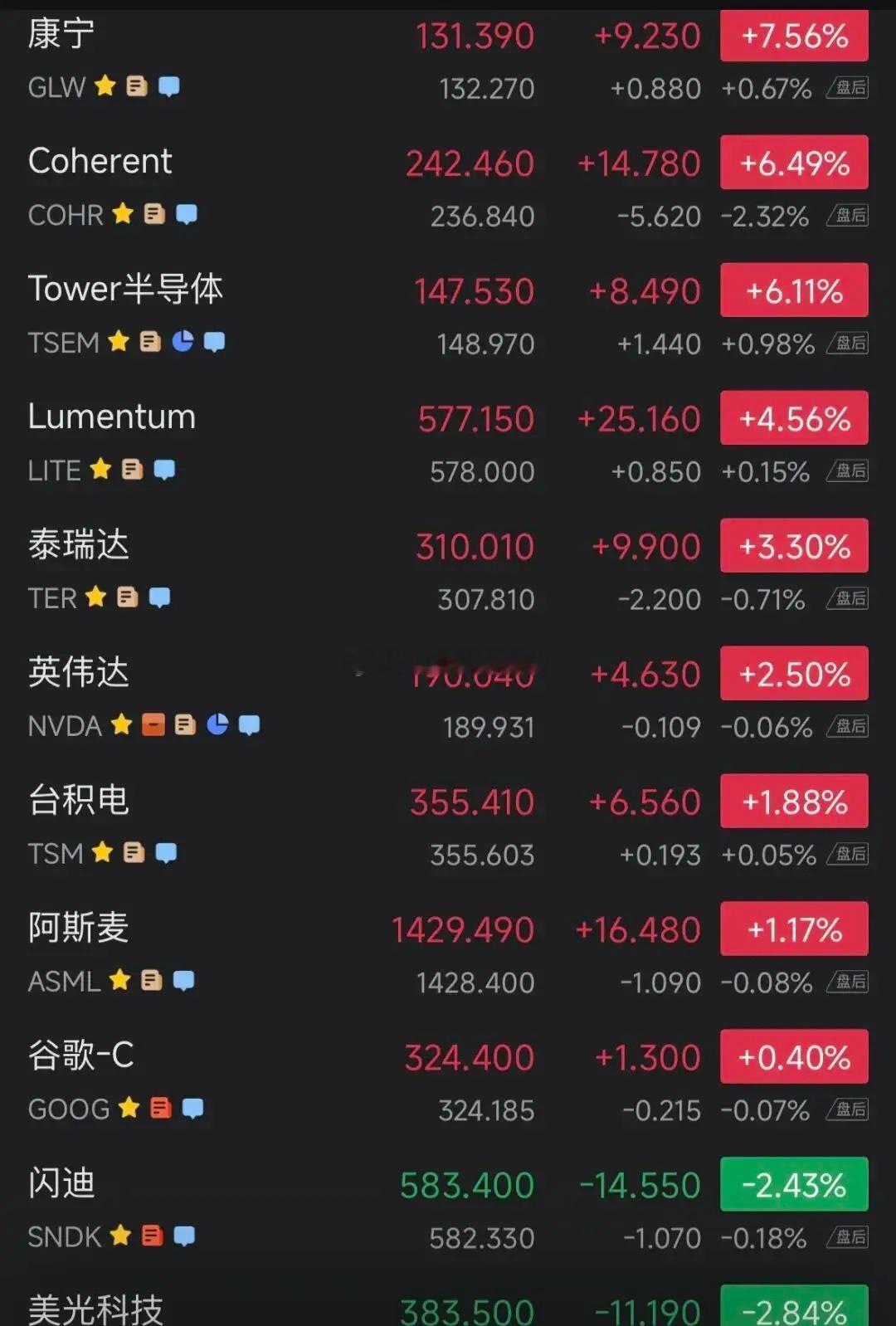This screenshot has width=896, height=1326.
Task: Click the +7.56% change badge for 康宁
Action: [x=793, y=36]
